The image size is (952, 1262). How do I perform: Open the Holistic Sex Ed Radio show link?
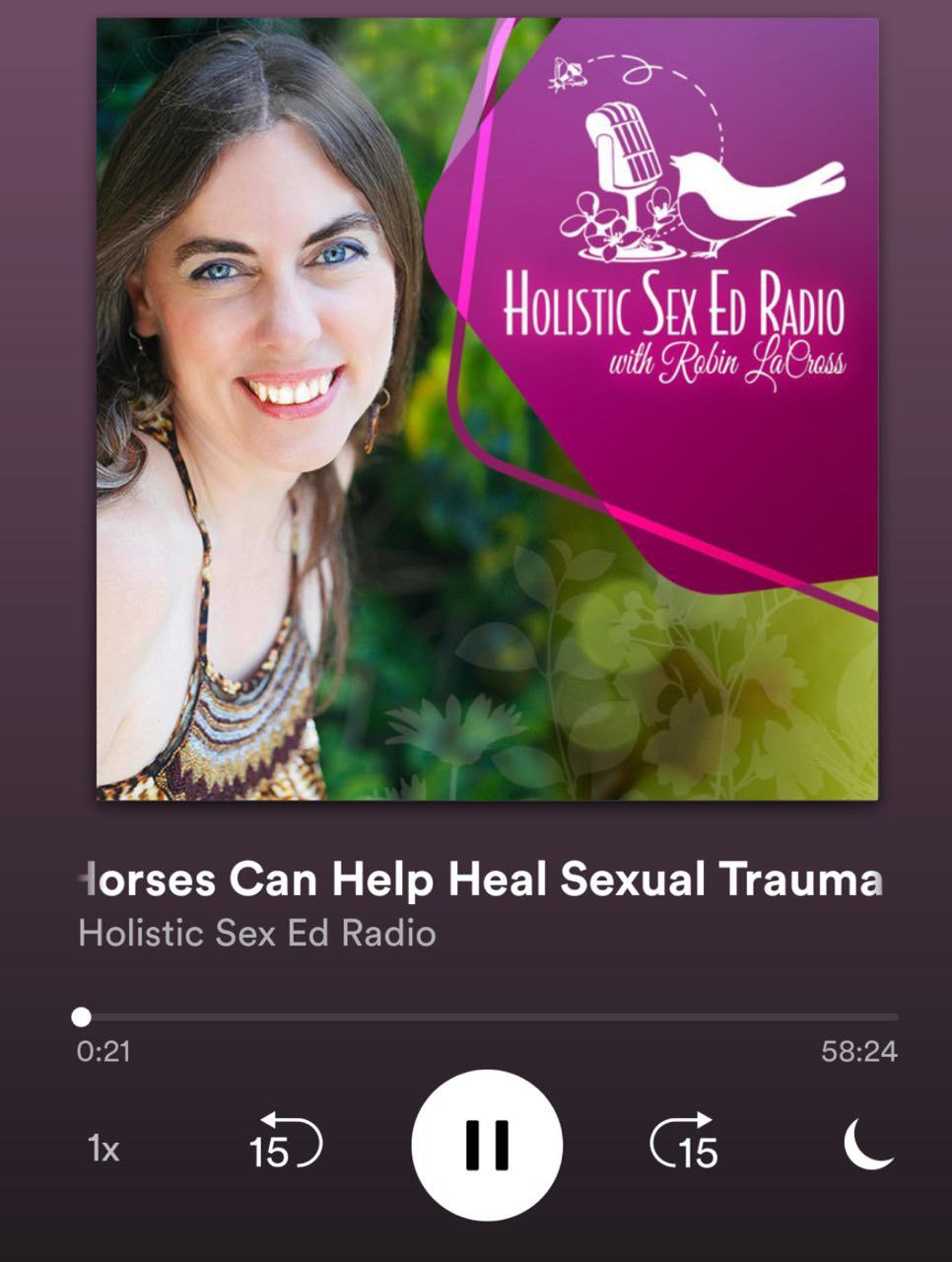(257, 933)
